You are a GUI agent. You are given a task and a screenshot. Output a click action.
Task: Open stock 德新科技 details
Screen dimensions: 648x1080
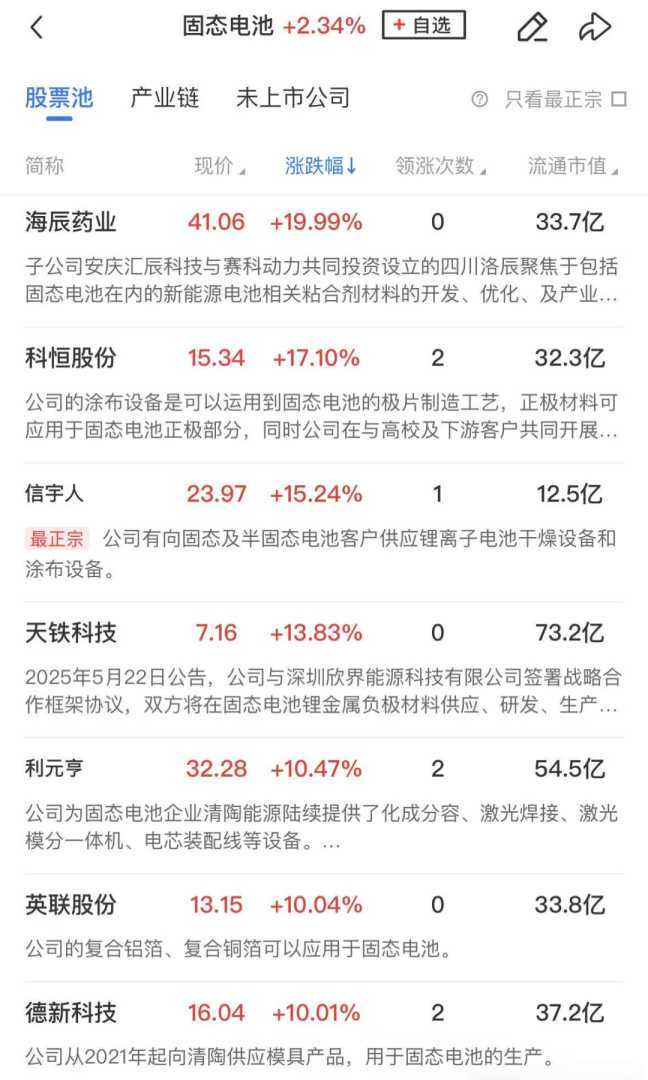71,1013
